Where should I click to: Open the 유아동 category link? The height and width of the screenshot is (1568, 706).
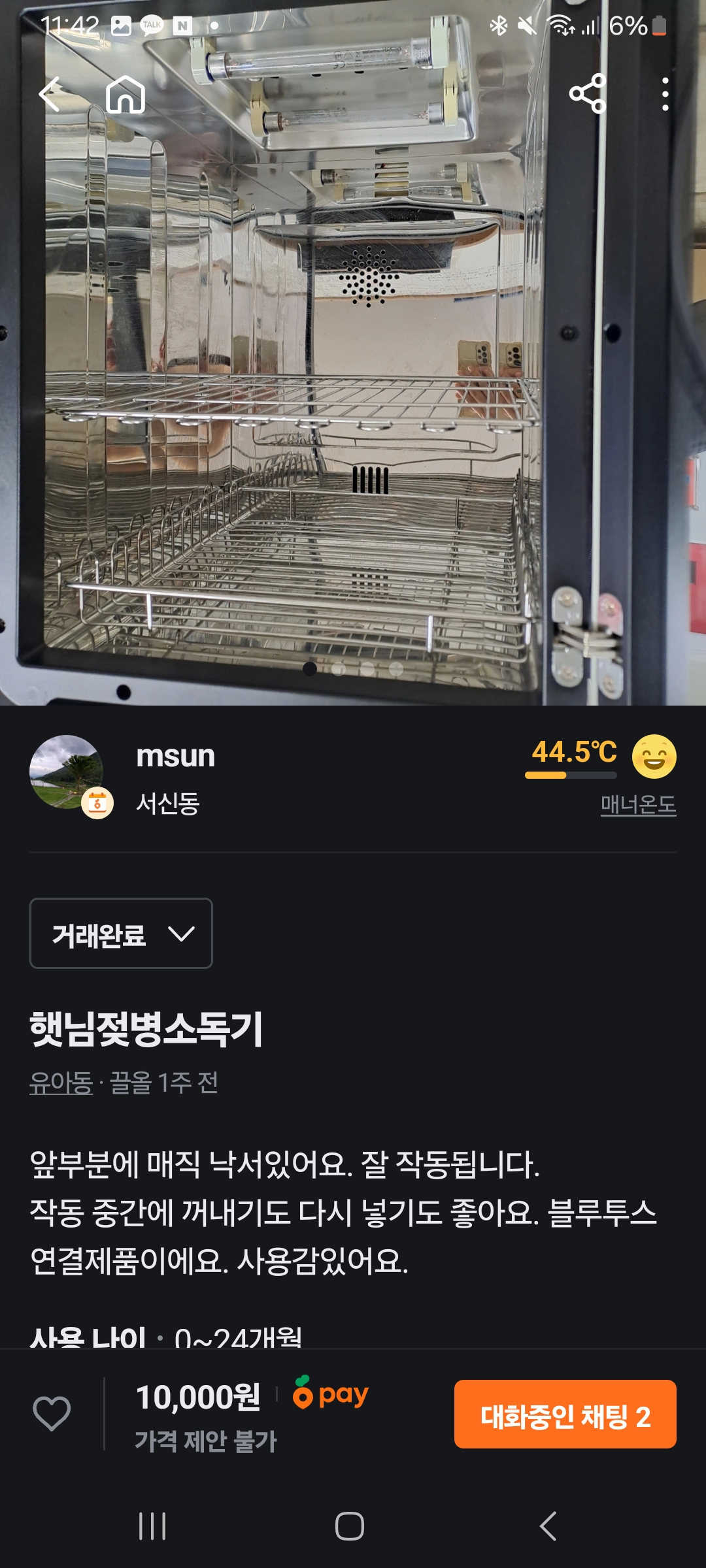click(x=61, y=1083)
